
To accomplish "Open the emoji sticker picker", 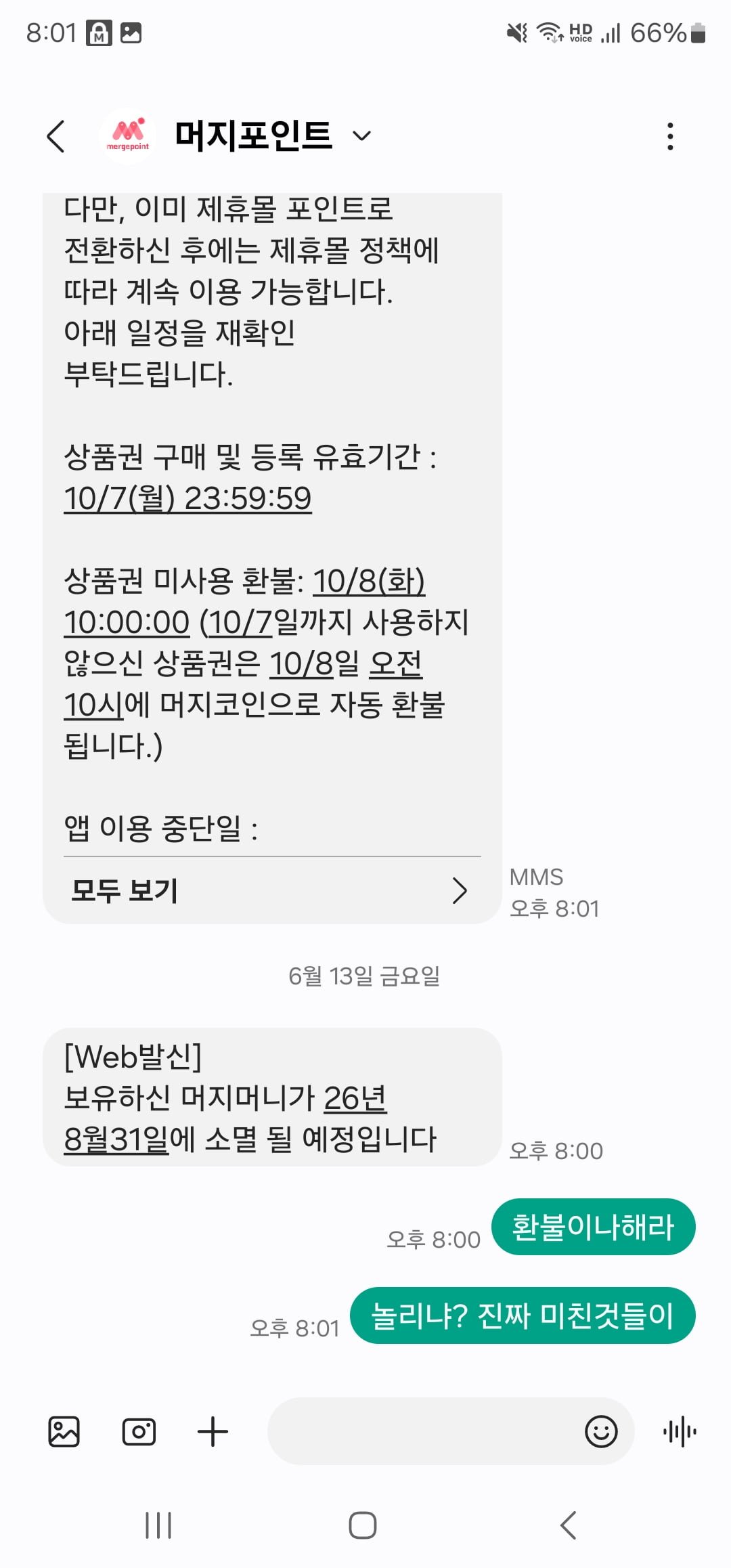I will click(x=601, y=1431).
